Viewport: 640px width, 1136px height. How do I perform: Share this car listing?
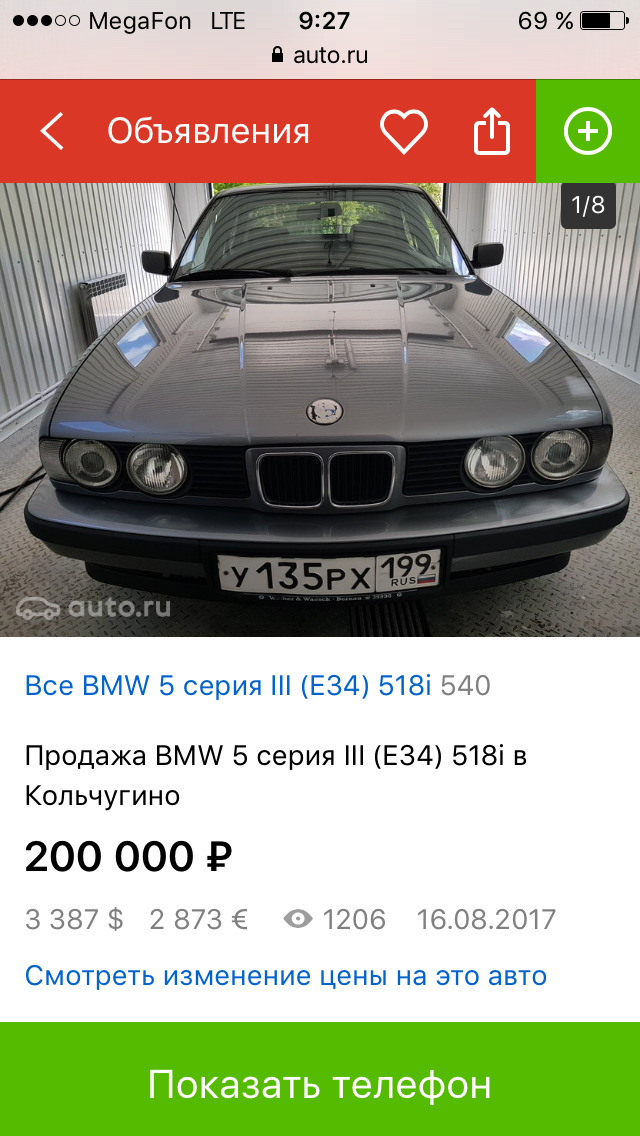pyautogui.click(x=491, y=132)
